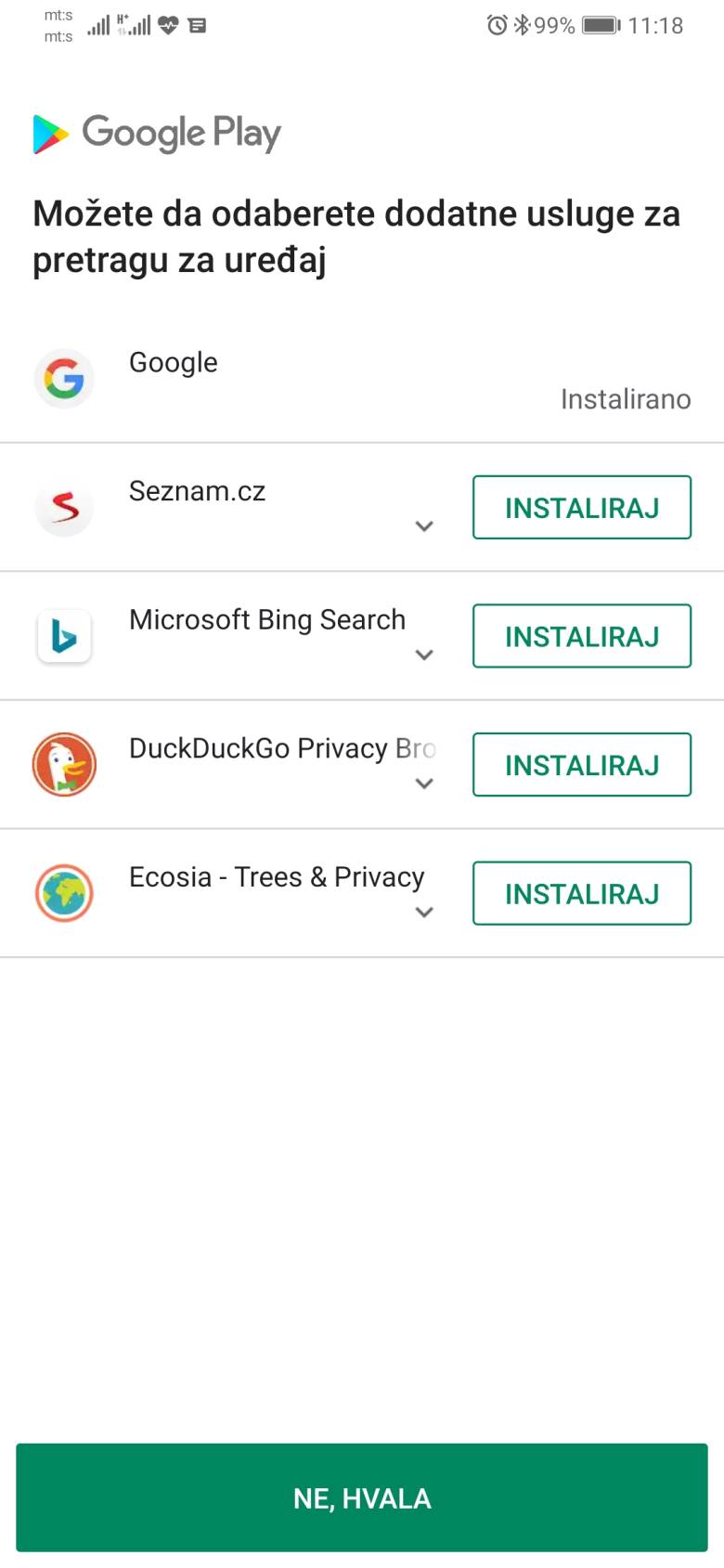Expand details for Seznam.cz

(424, 525)
